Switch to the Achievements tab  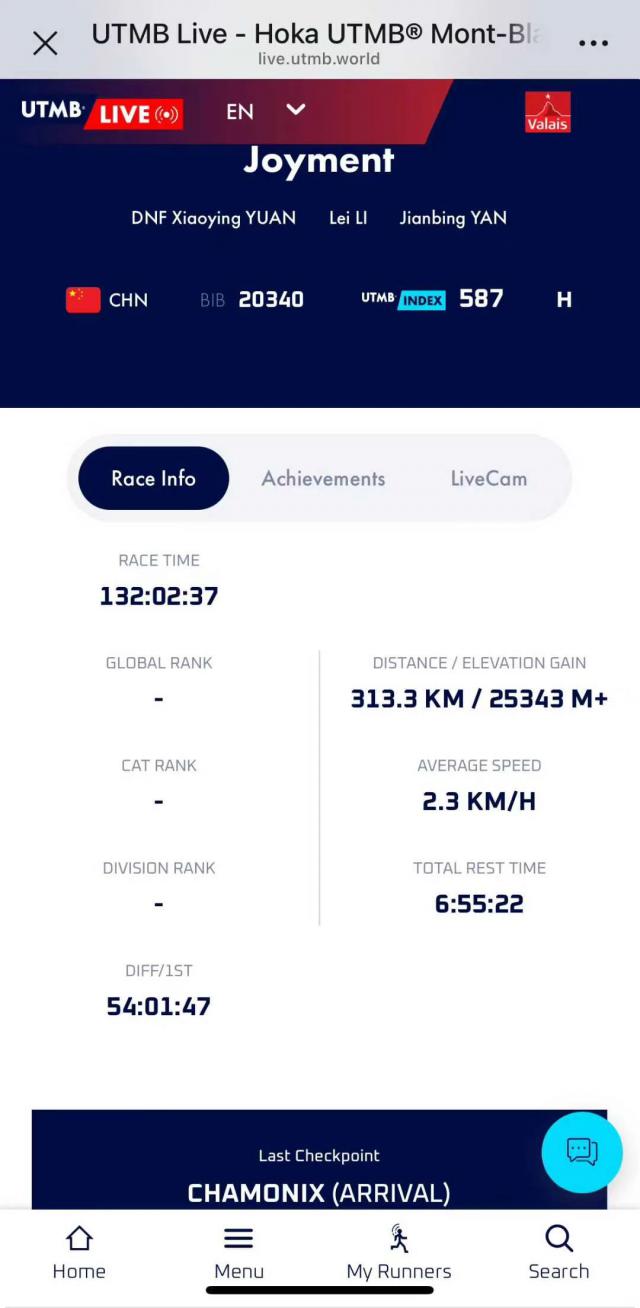(323, 478)
